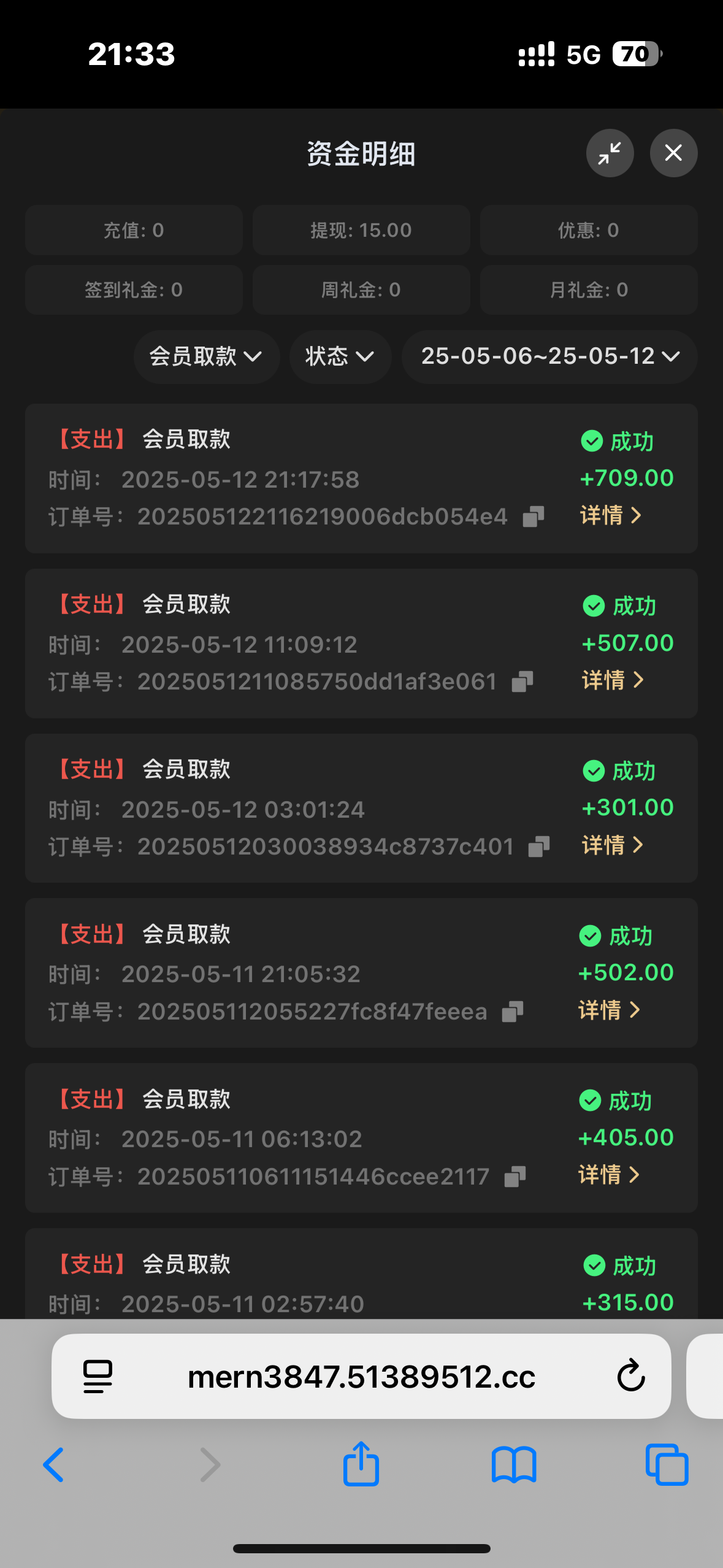View 详情 for the +507.00 withdrawal
This screenshot has width=723, height=1568.
pos(613,680)
